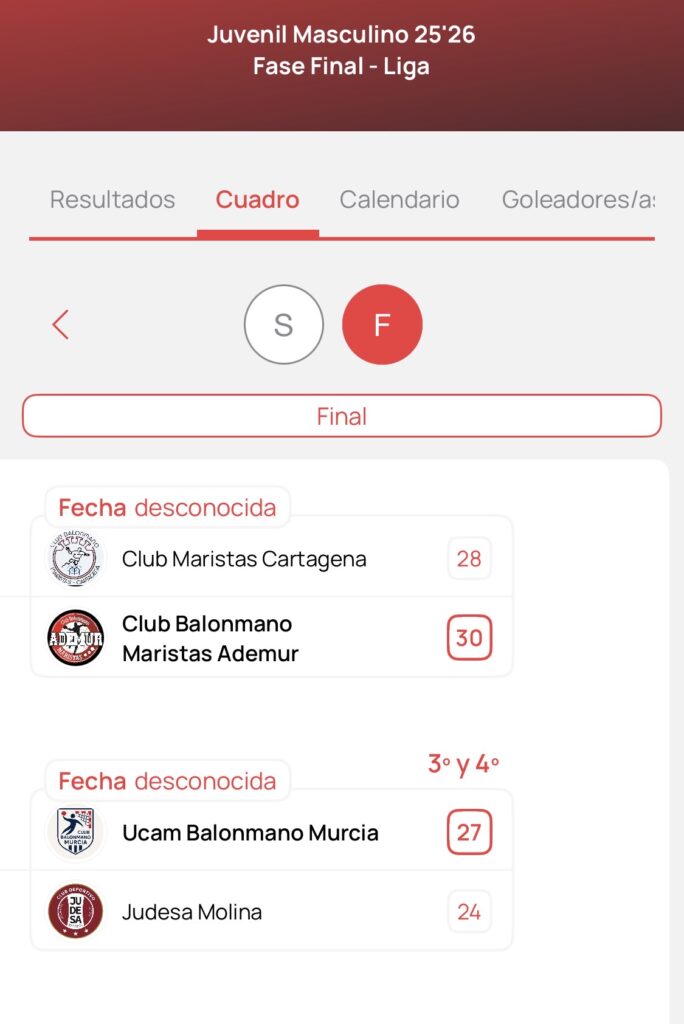This screenshot has width=684, height=1024.
Task: Switch to the Resultados tab
Action: coord(112,200)
